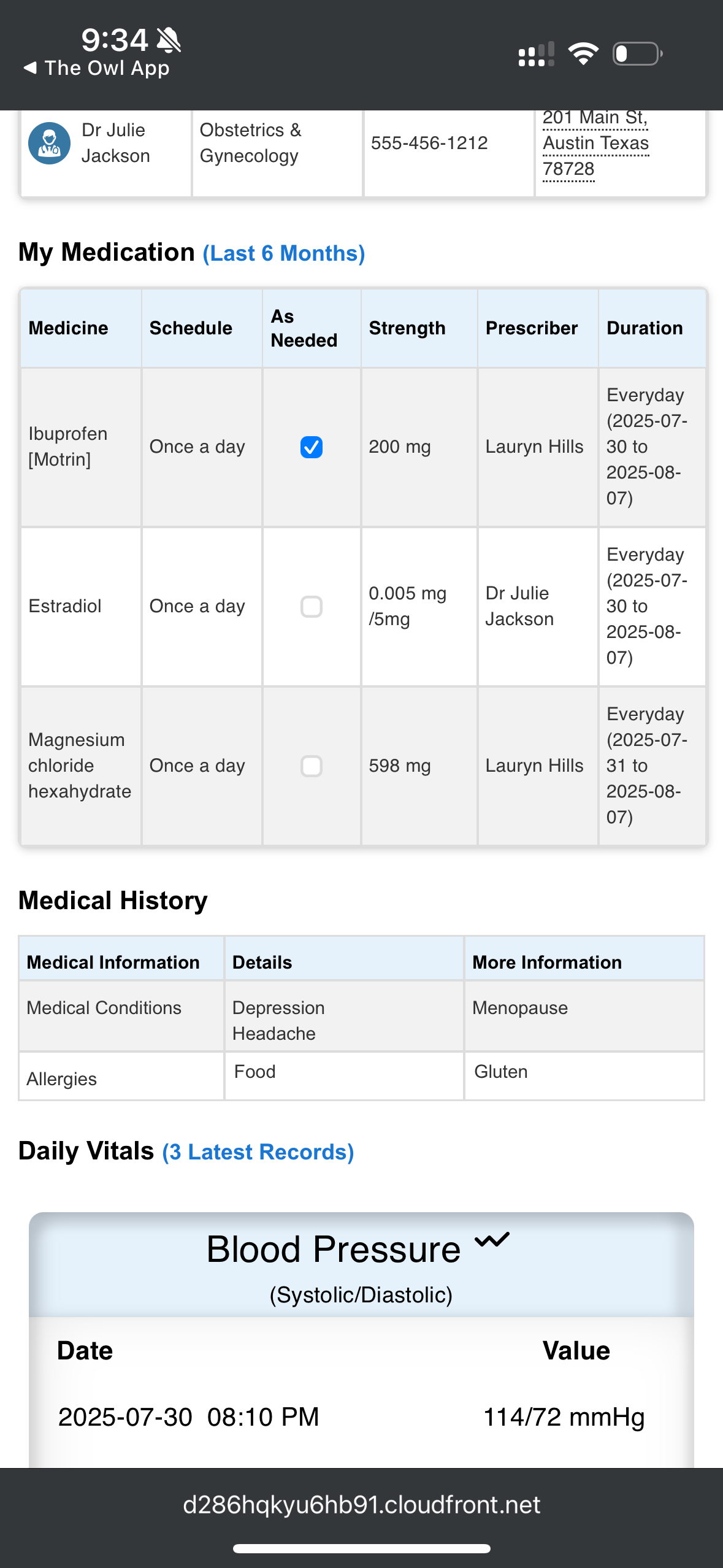Uncheck As Needed for Ibuprofen [Motrin]
723x1568 pixels.
point(312,447)
